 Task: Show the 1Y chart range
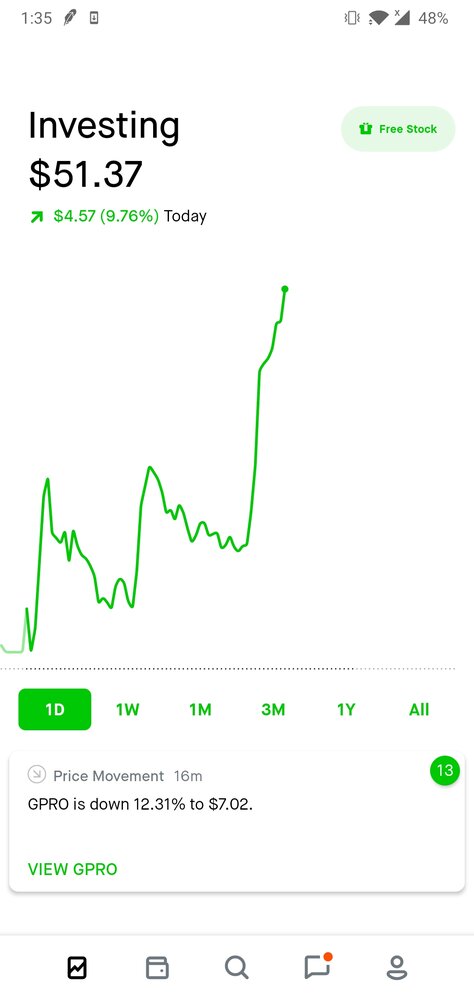pyautogui.click(x=346, y=709)
